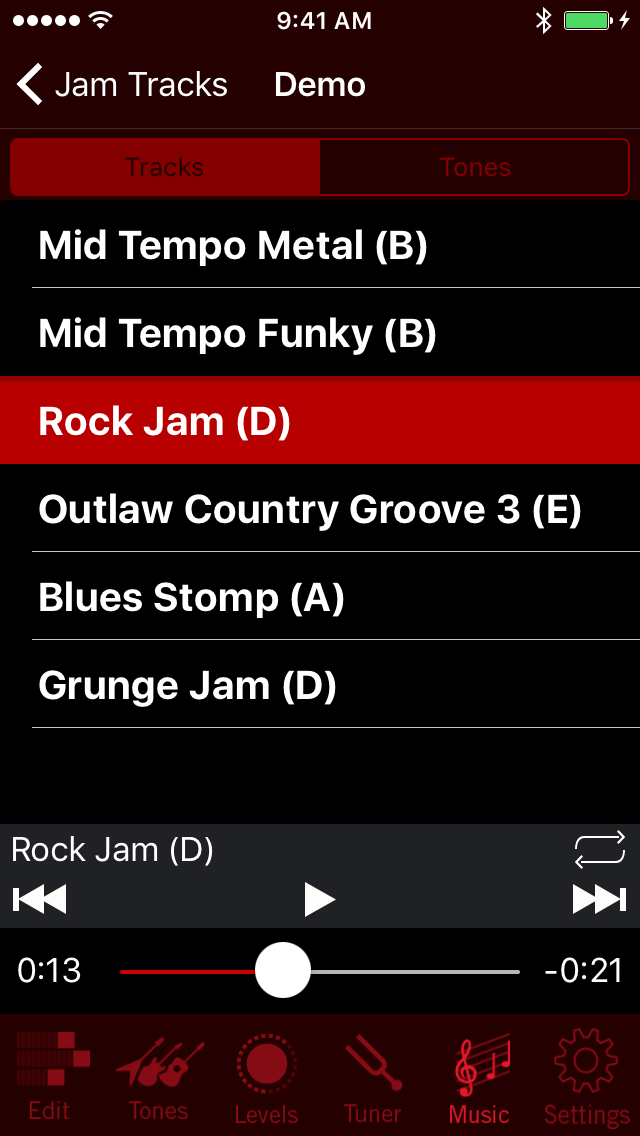This screenshot has width=640, height=1136.
Task: Switch to the Levels tab
Action: click(266, 1077)
